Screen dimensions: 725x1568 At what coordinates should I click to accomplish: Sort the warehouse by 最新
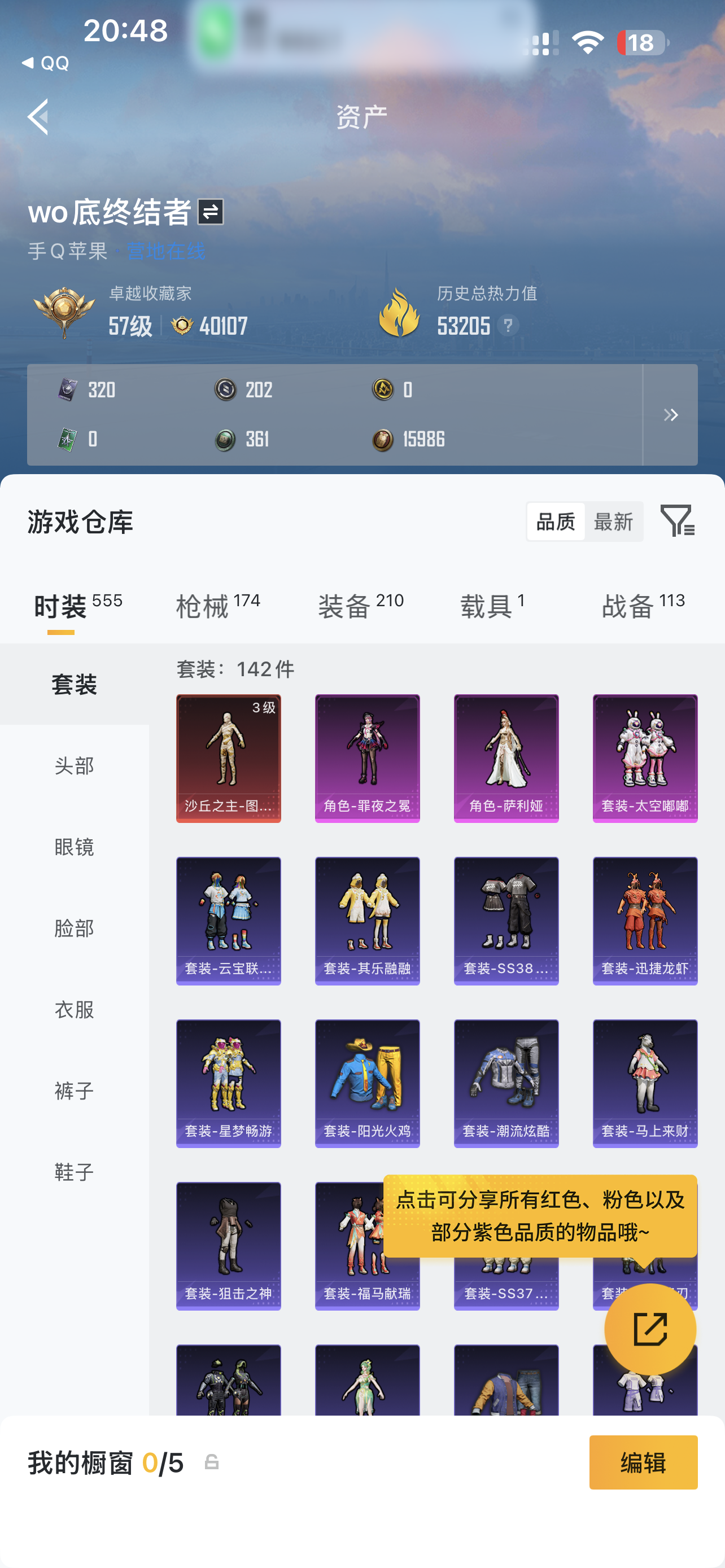click(613, 522)
